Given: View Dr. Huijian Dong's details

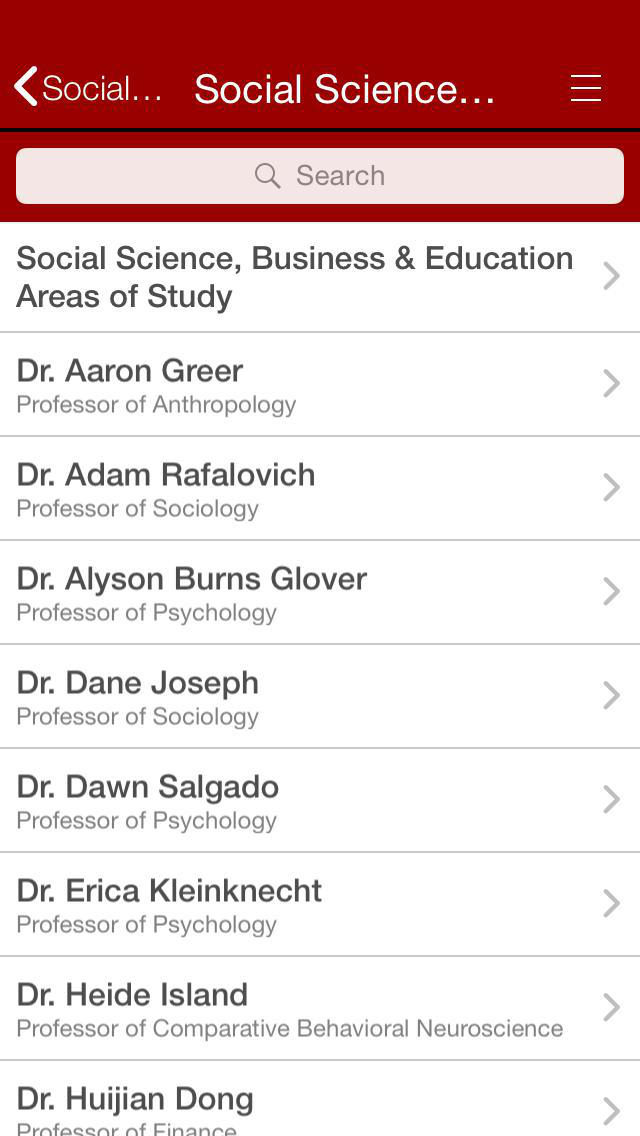Looking at the screenshot, I should click(x=320, y=1099).
